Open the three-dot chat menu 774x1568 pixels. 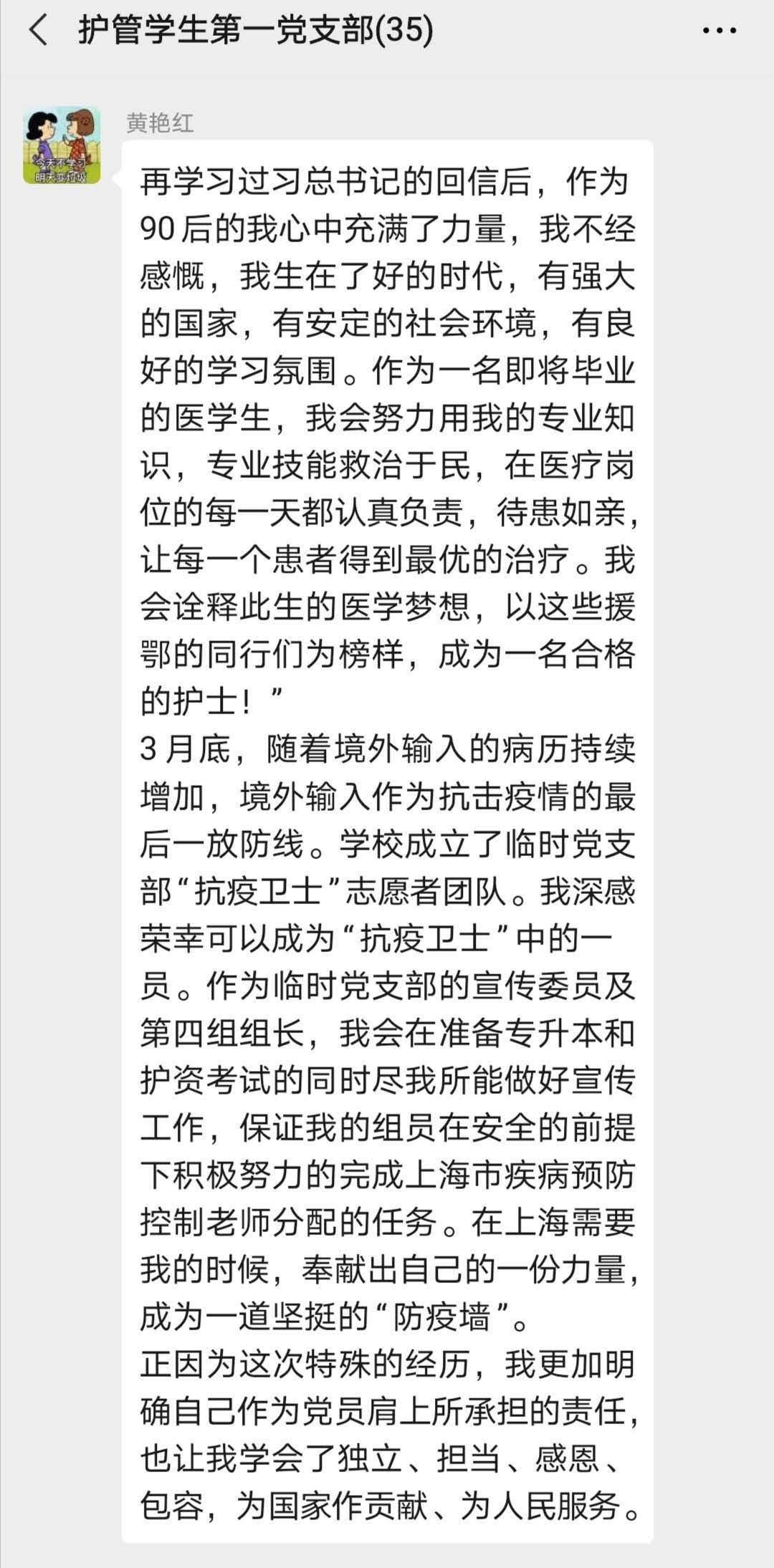720,31
